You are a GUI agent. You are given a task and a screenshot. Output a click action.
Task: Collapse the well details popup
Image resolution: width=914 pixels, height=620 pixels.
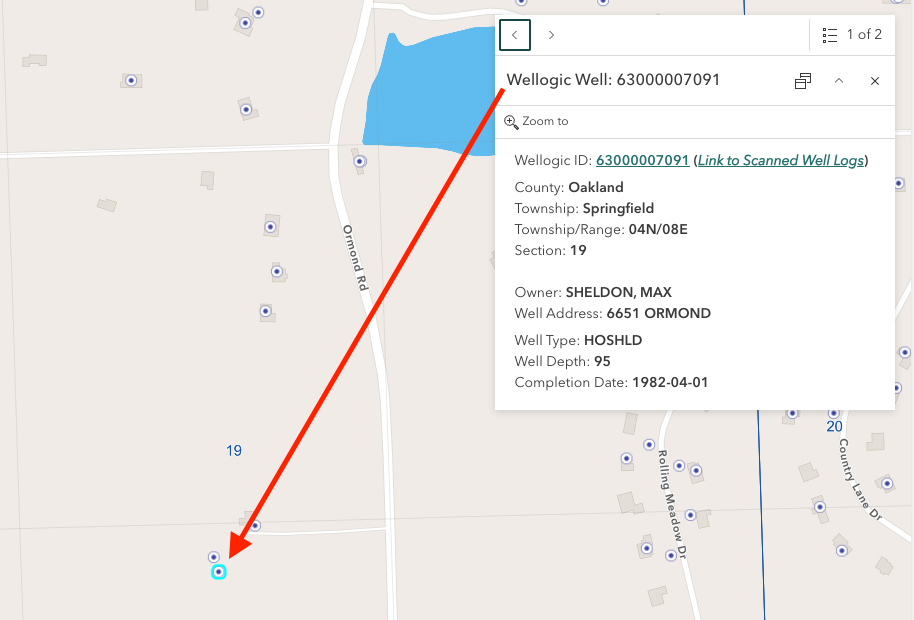pos(839,81)
